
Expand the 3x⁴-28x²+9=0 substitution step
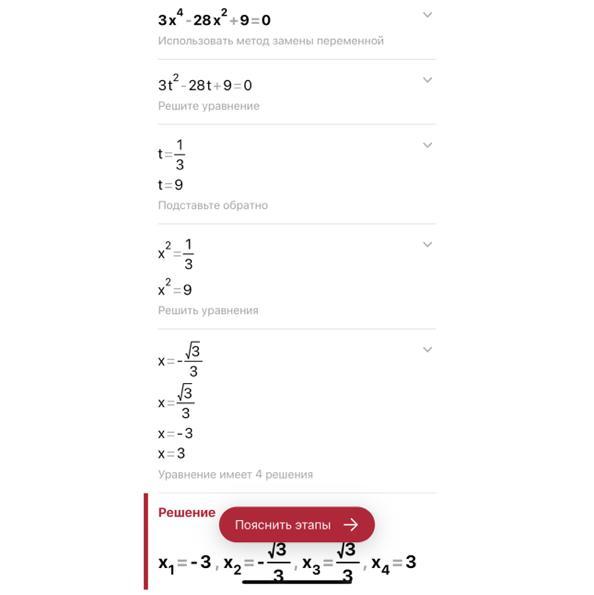(x=427, y=15)
